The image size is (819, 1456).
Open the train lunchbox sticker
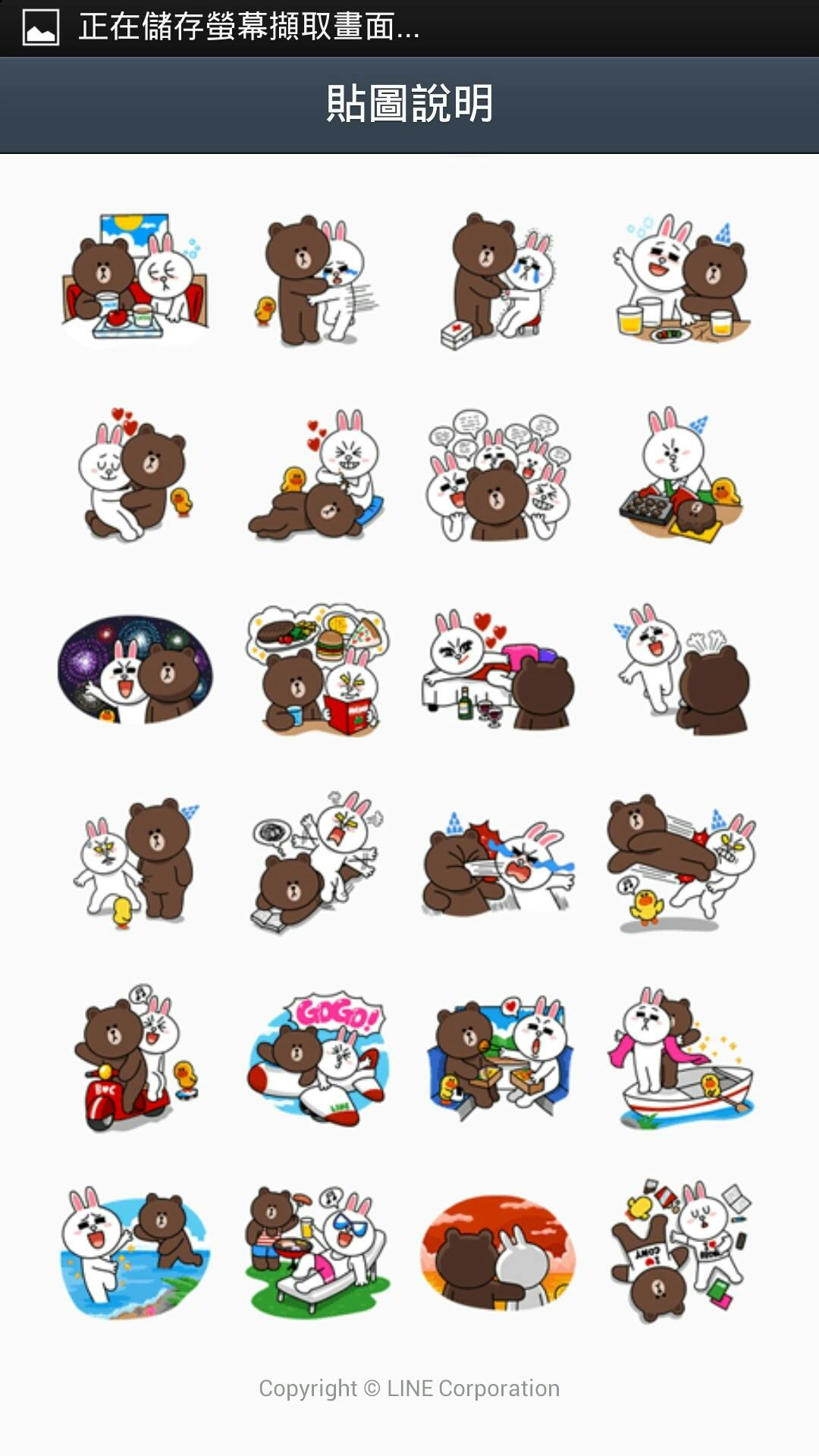(498, 1058)
